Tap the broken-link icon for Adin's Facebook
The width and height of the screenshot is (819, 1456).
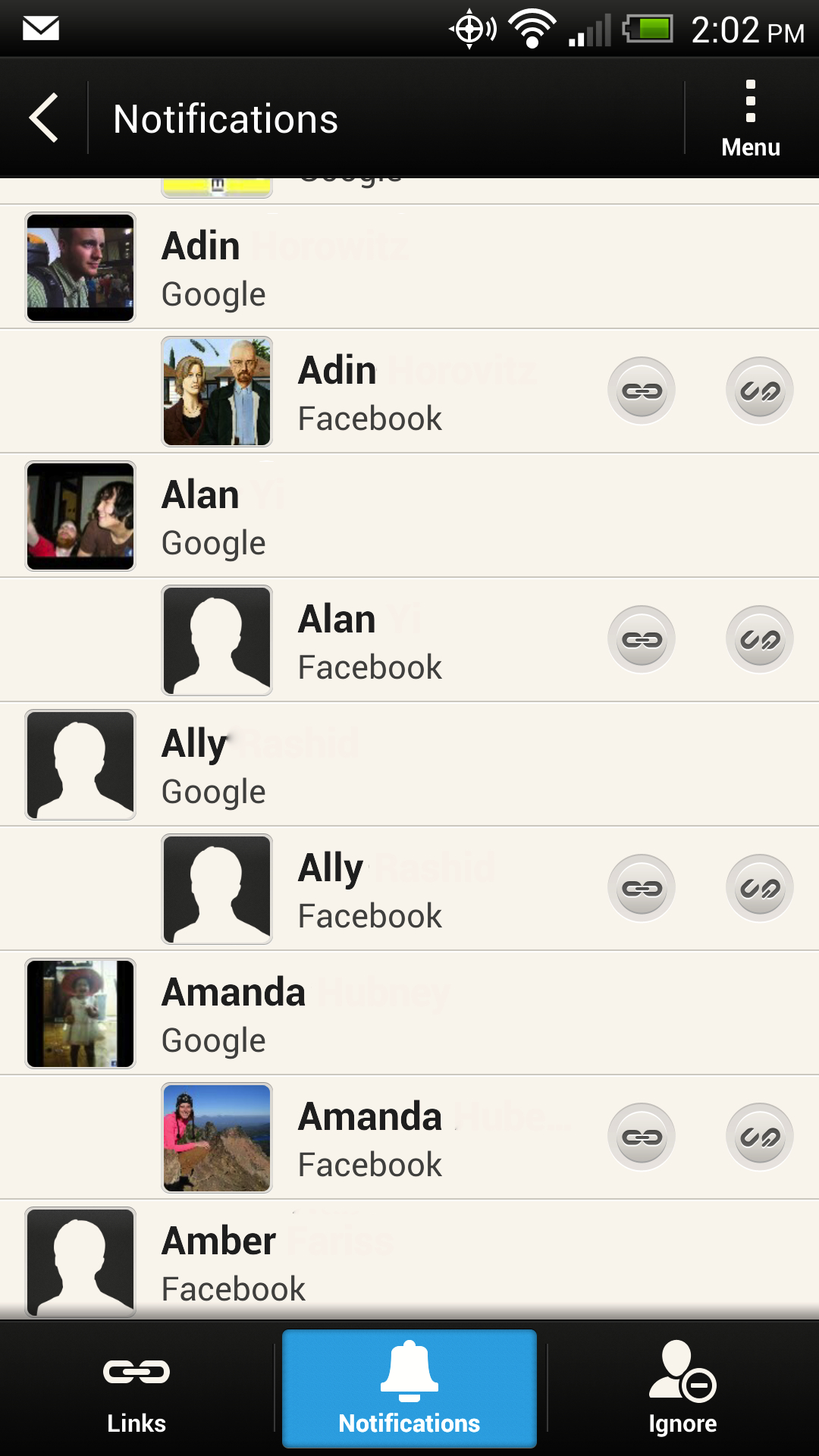(x=760, y=391)
